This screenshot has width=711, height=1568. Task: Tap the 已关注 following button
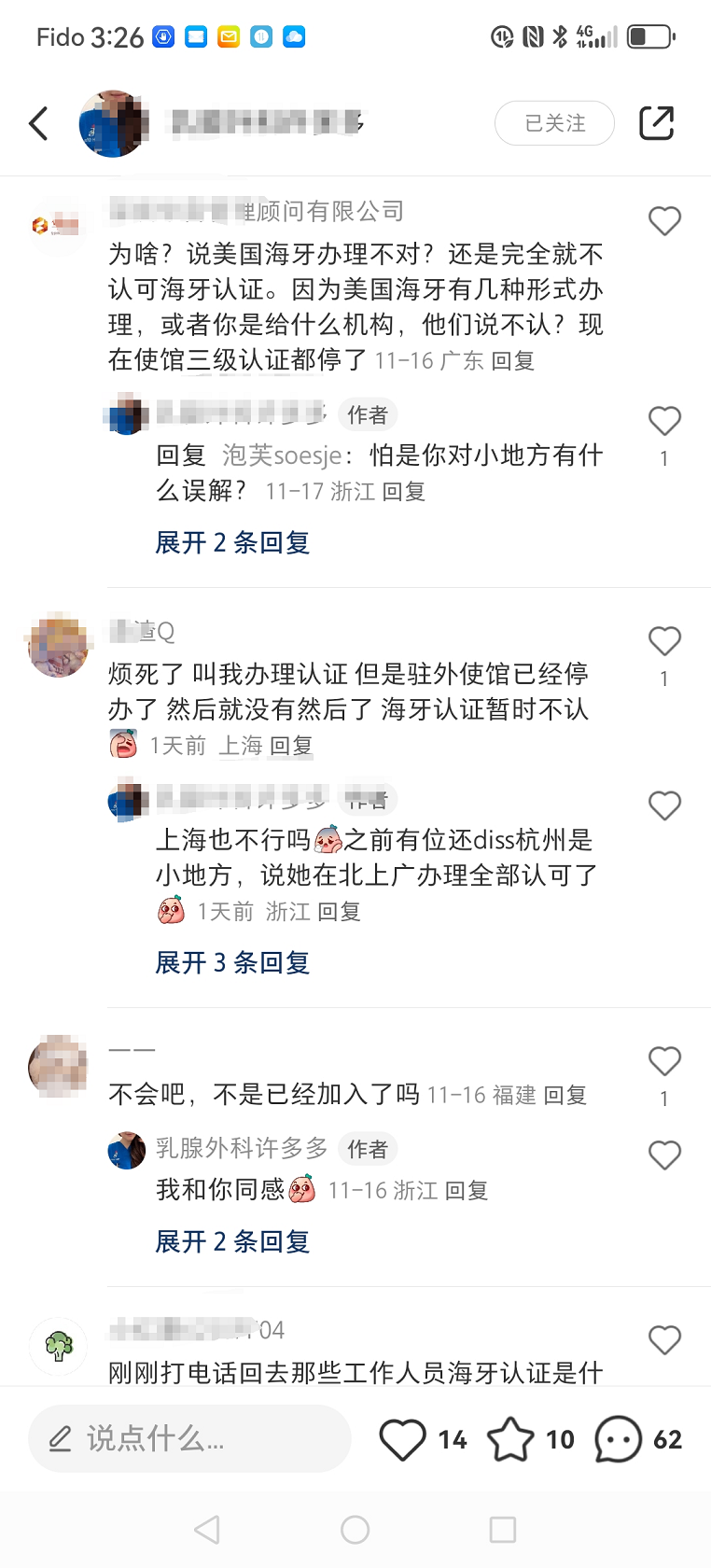[554, 123]
